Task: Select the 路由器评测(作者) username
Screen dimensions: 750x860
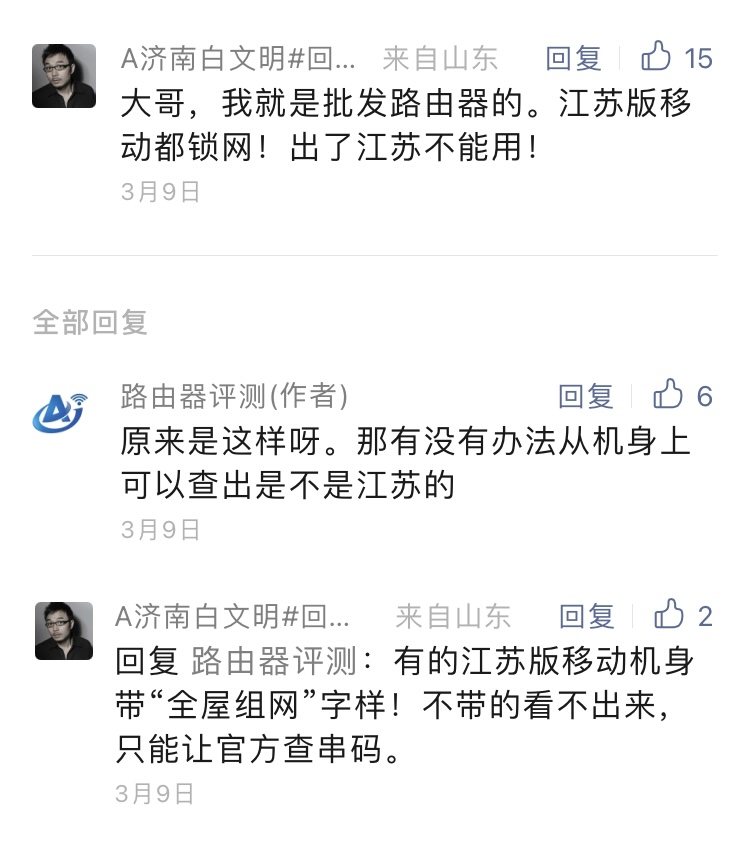Action: (195, 396)
